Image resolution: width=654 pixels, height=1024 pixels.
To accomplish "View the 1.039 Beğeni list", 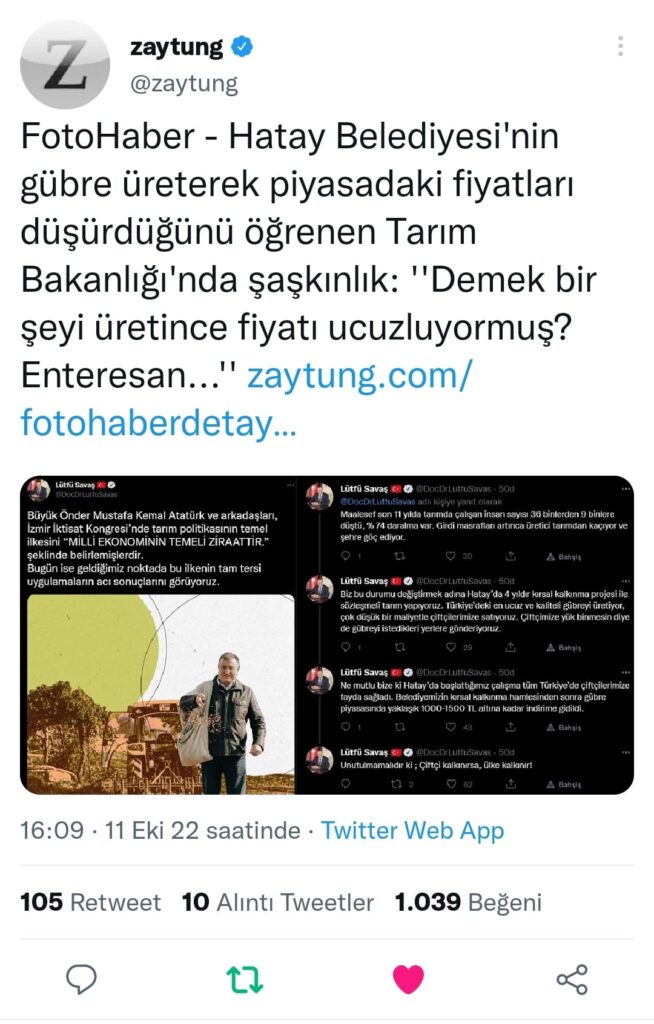I will [x=468, y=902].
